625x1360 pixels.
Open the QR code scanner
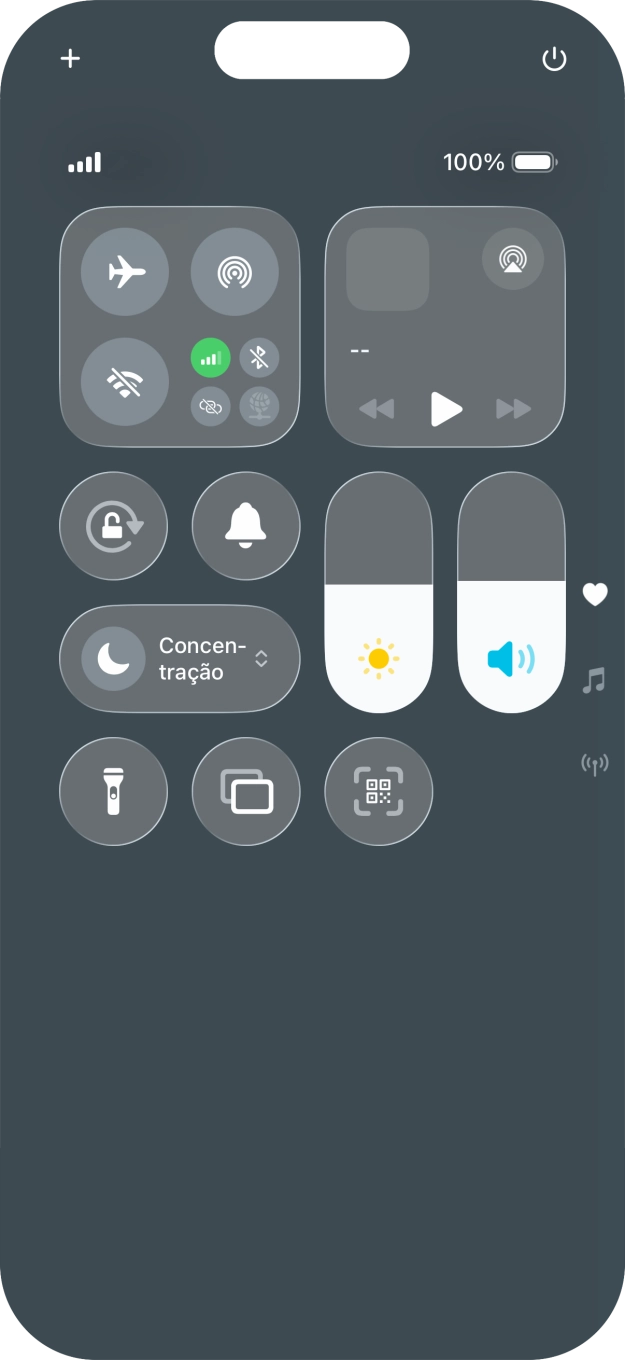(379, 792)
